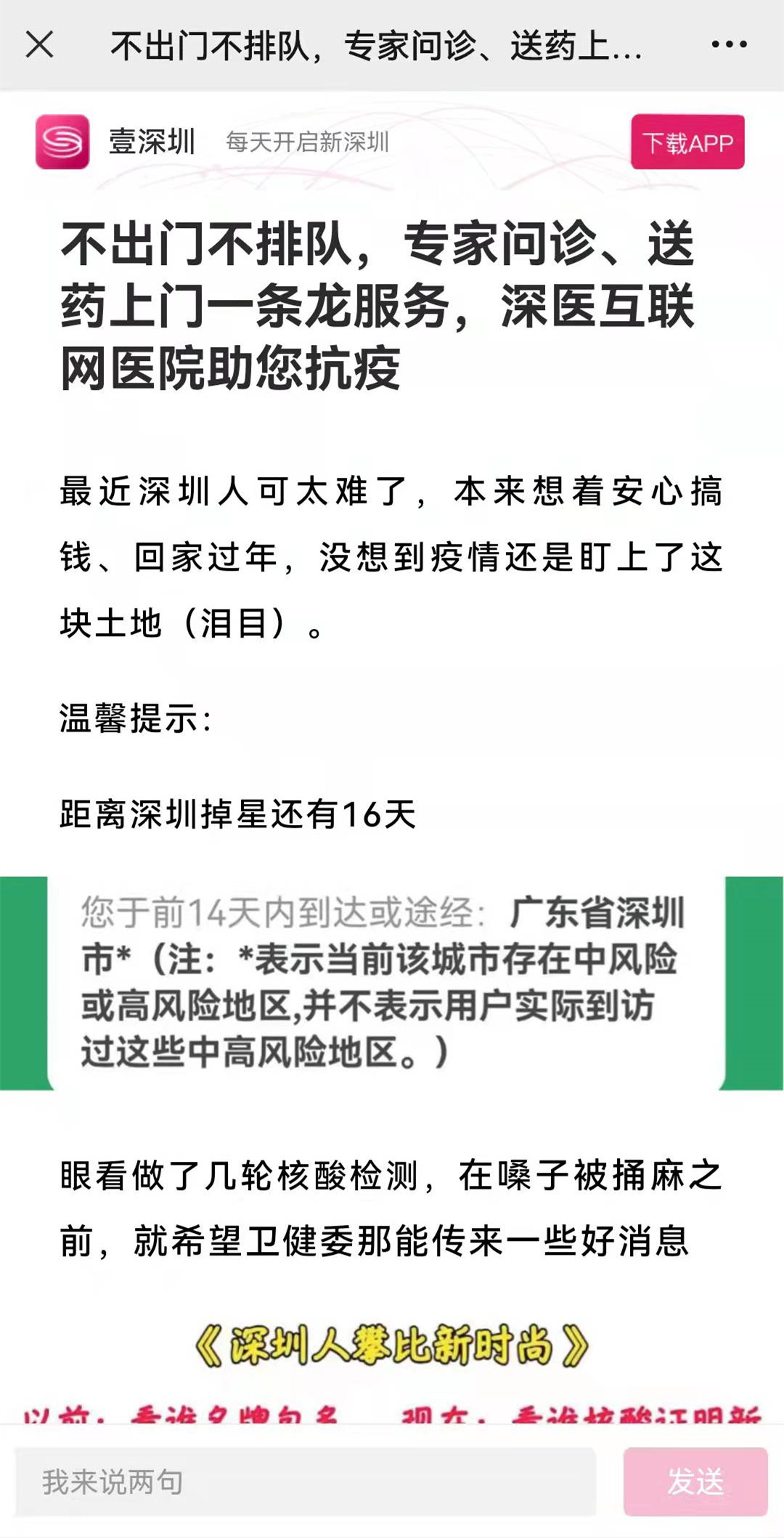Open the three-dot overflow menu
The width and height of the screenshot is (784, 1538).
(x=729, y=45)
